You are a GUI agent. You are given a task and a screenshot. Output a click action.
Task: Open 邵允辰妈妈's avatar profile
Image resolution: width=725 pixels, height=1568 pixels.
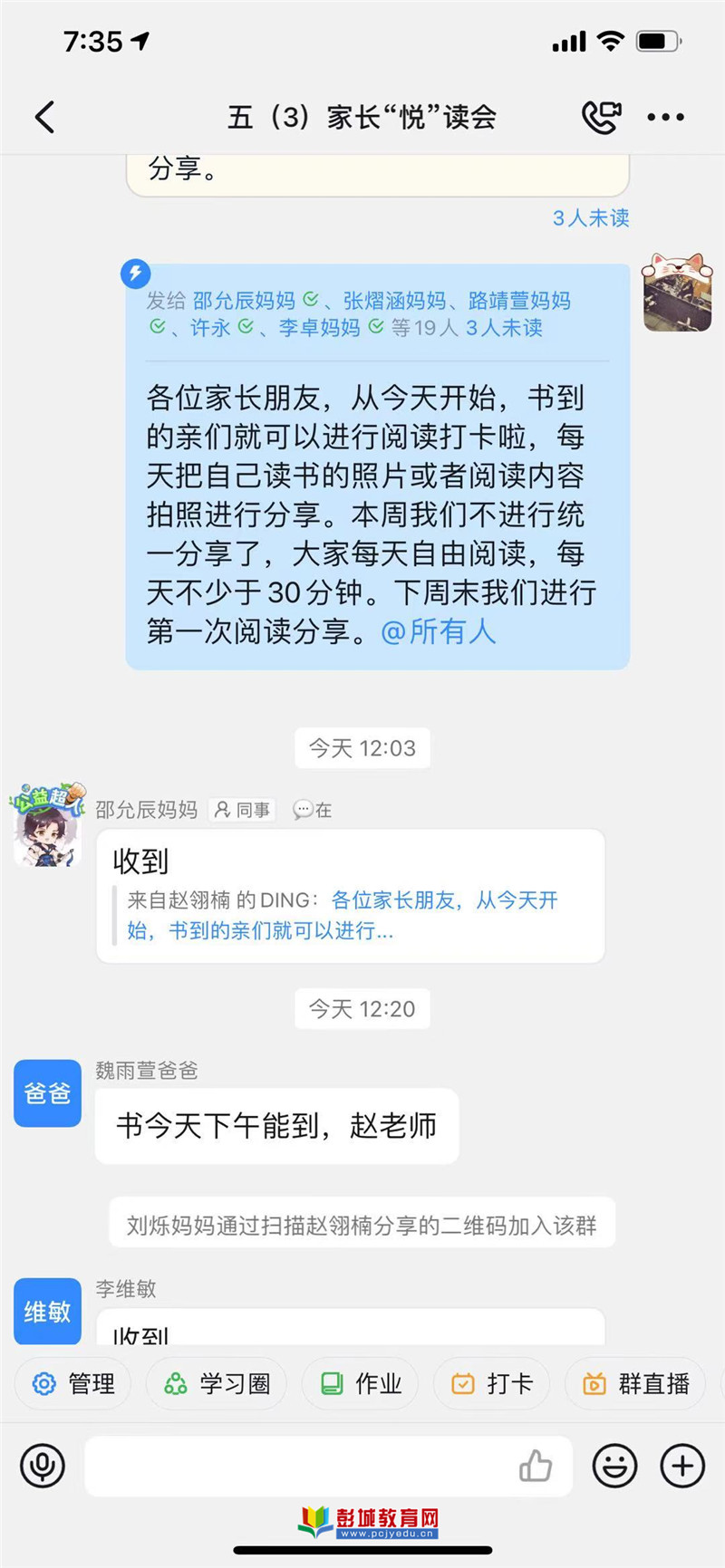pyautogui.click(x=47, y=826)
